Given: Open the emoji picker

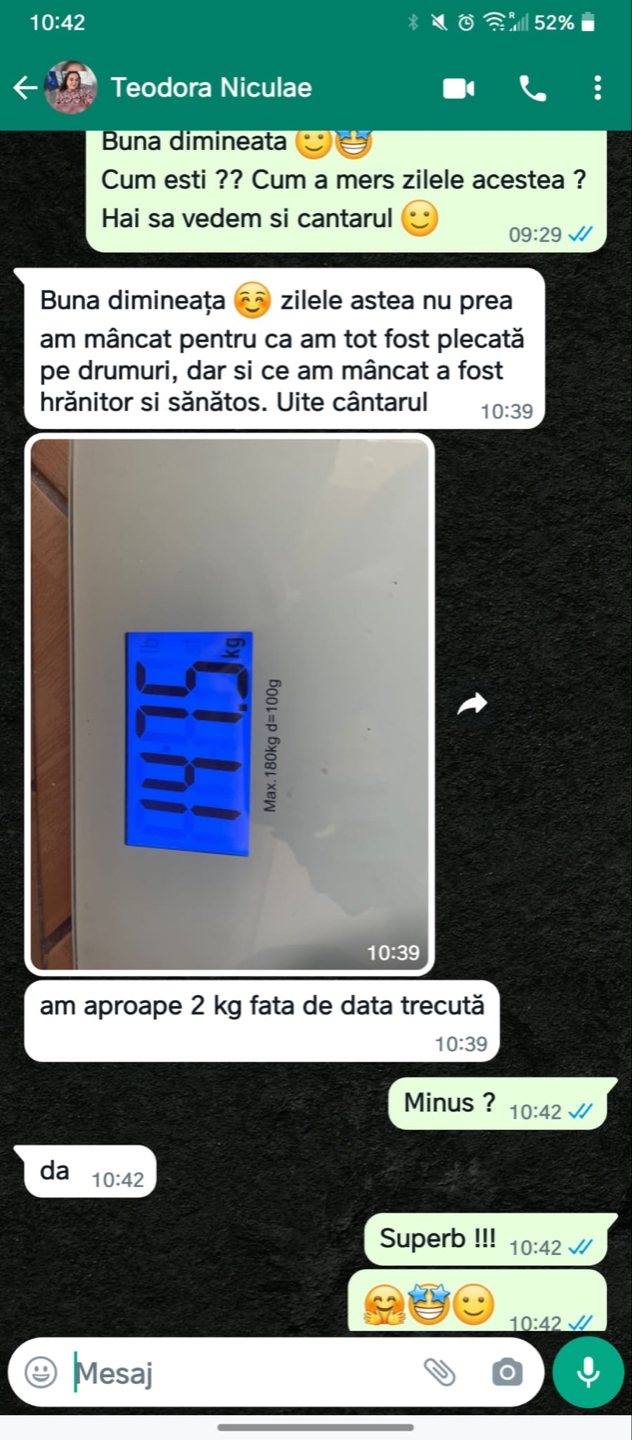Looking at the screenshot, I should 41,1373.
